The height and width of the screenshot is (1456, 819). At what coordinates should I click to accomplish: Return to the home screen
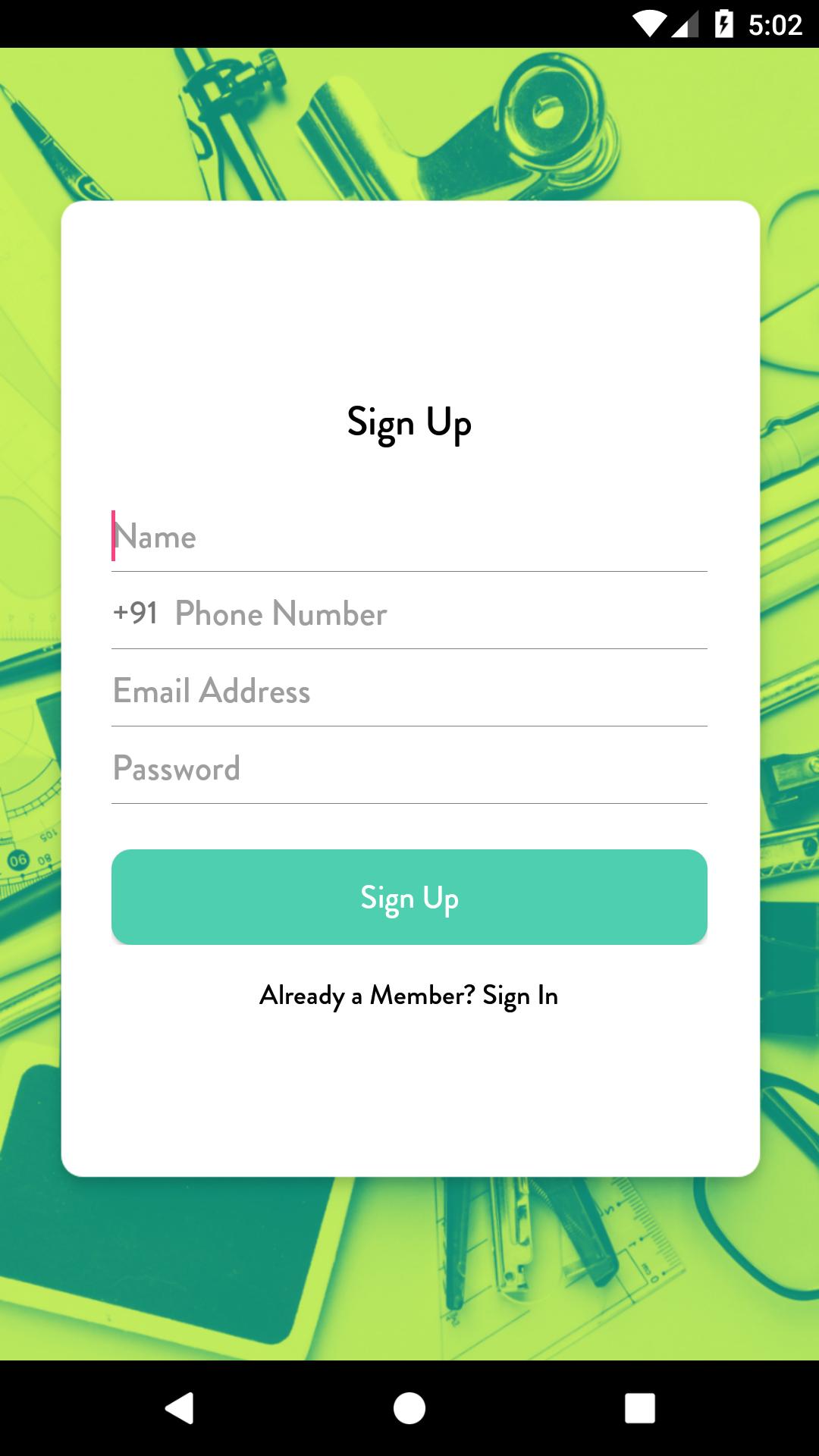[x=409, y=1408]
